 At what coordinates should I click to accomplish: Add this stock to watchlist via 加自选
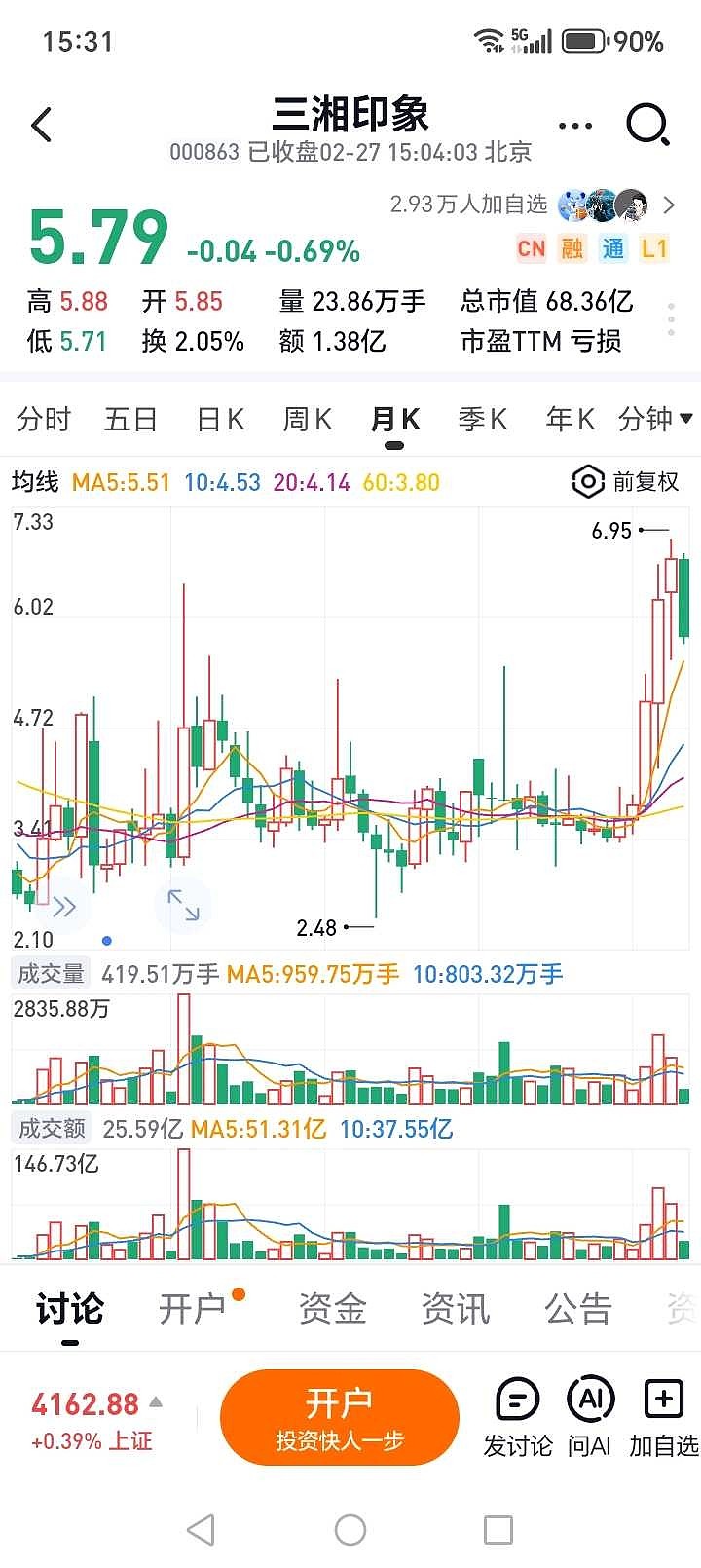[664, 1417]
